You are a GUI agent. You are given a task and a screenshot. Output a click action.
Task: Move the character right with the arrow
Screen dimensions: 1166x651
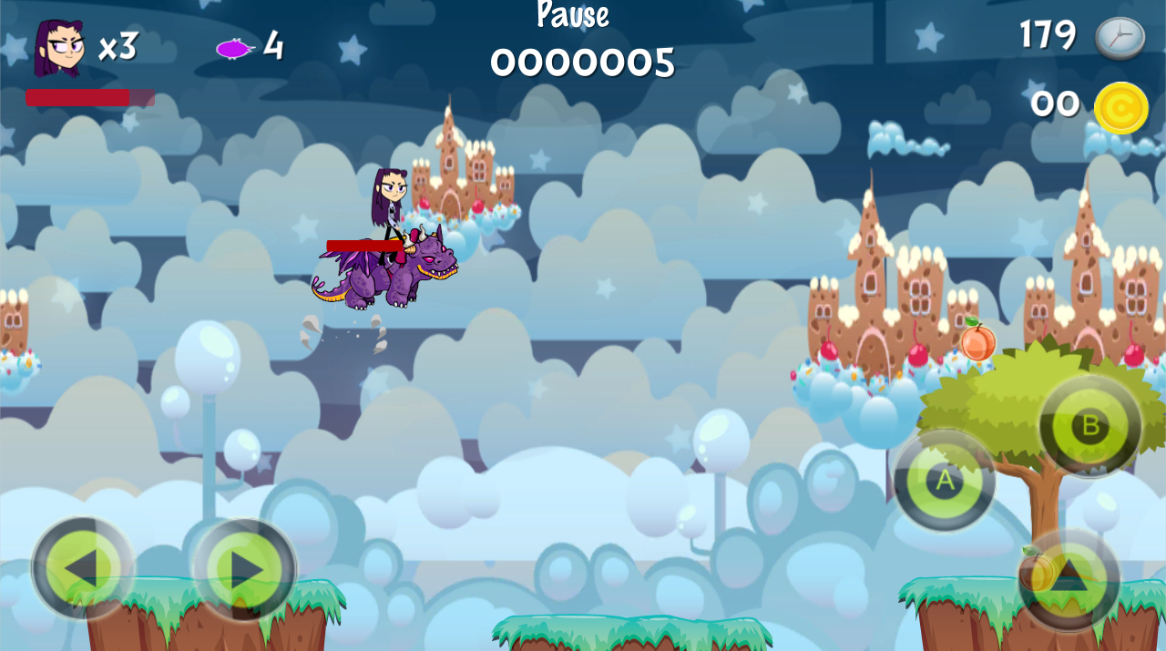245,570
